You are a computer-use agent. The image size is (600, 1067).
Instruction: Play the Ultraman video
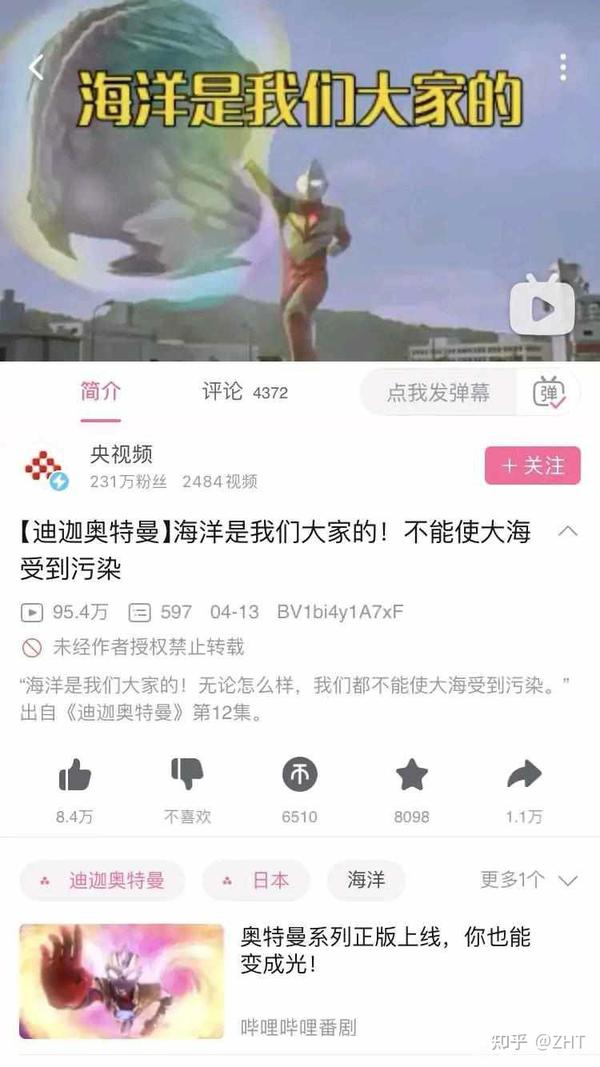(x=542, y=308)
